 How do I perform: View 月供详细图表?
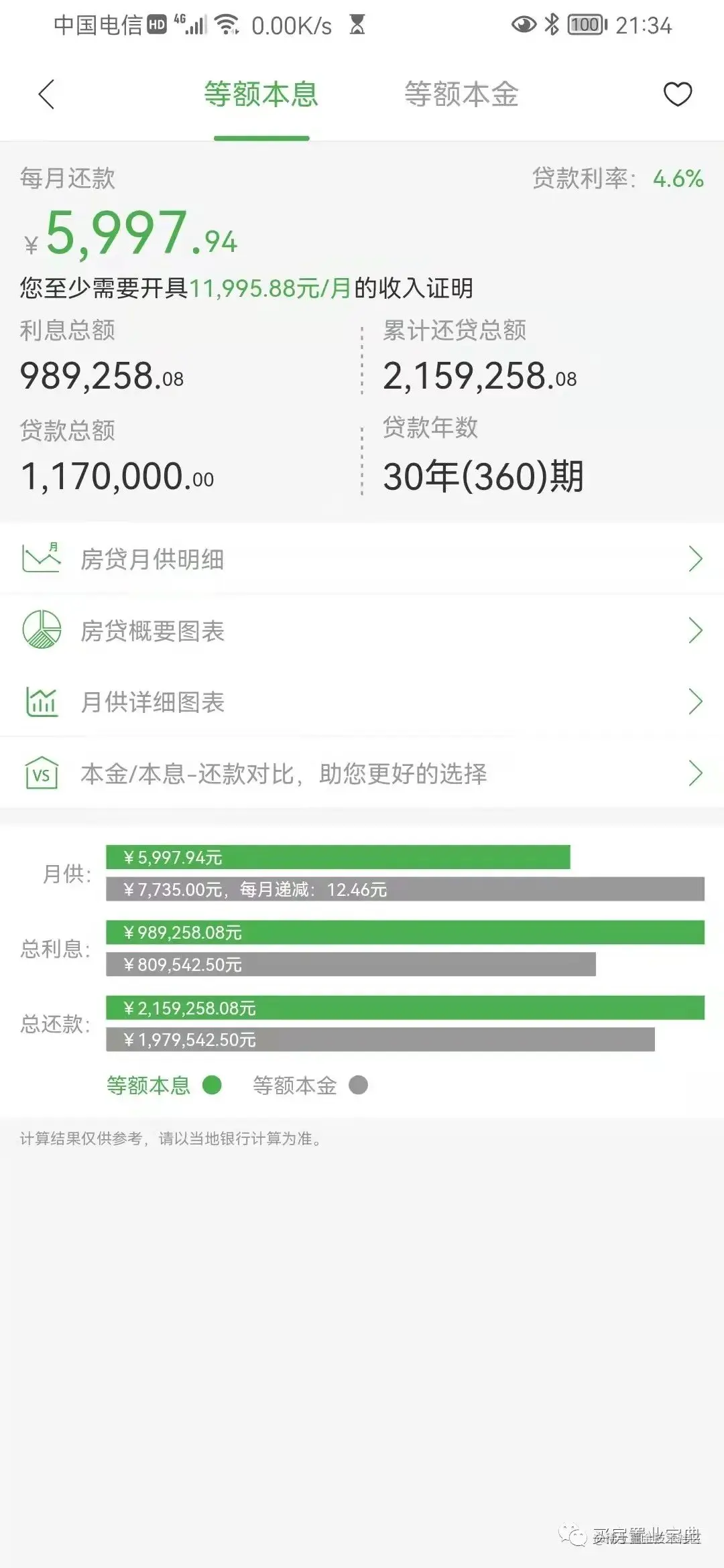362,702
